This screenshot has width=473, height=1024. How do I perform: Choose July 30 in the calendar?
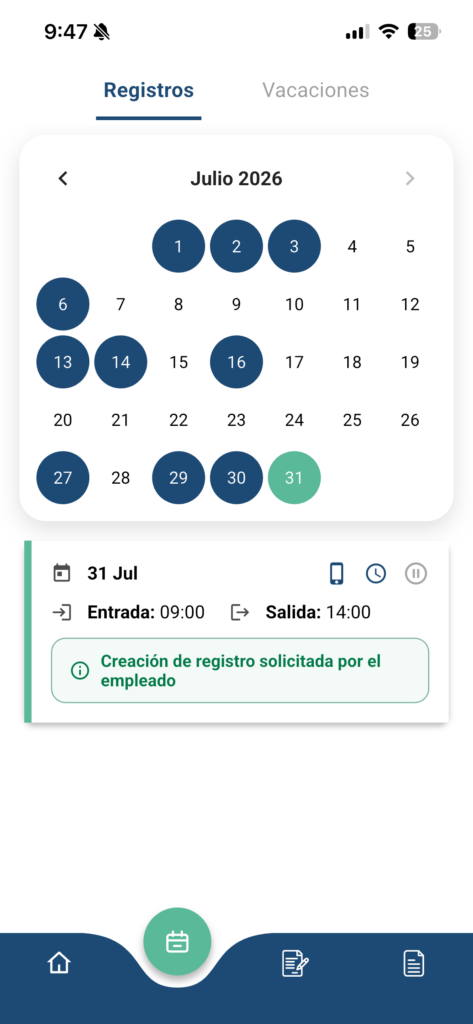point(236,477)
